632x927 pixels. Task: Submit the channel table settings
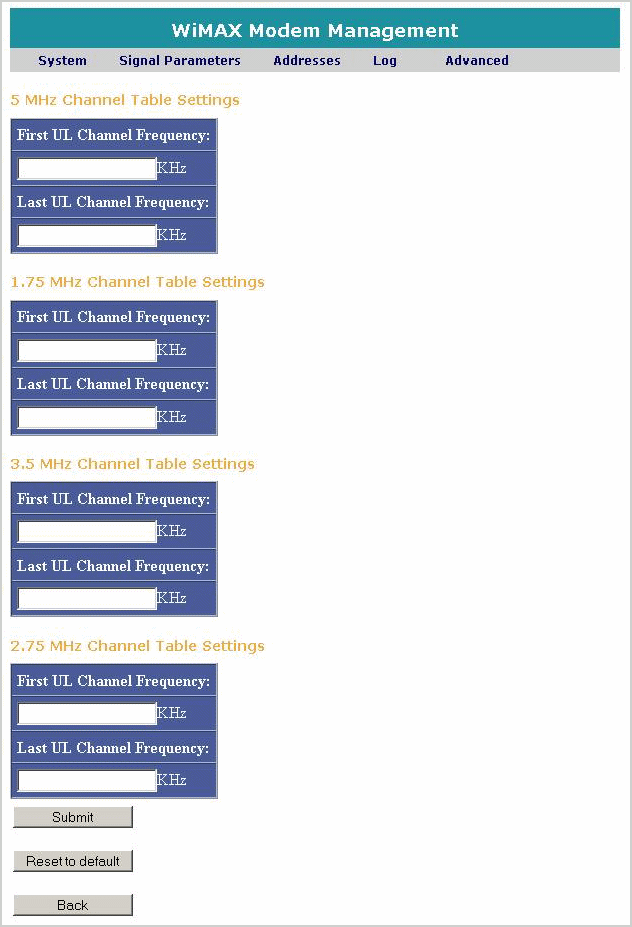point(73,817)
